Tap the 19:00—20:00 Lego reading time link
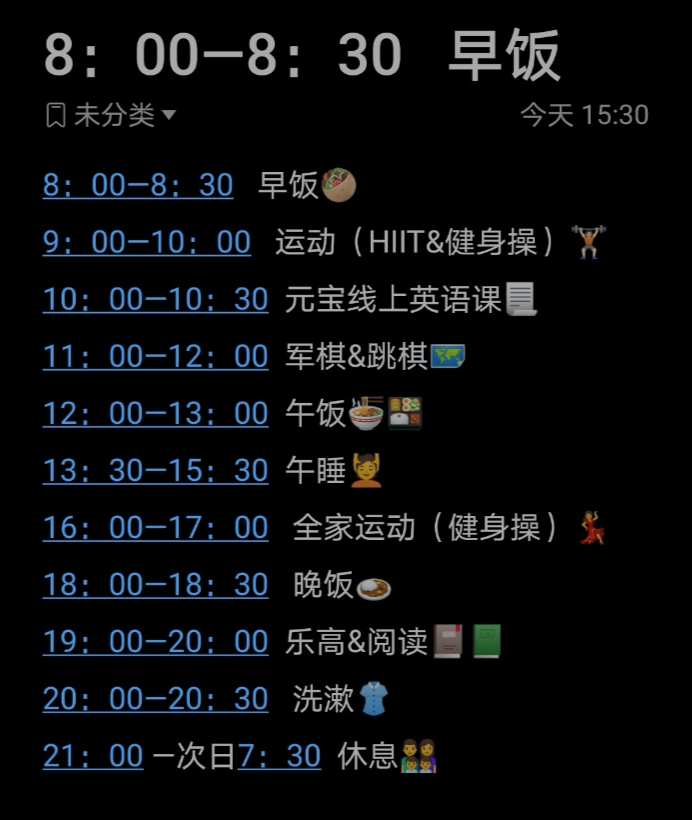The width and height of the screenshot is (692, 820). coord(155,641)
